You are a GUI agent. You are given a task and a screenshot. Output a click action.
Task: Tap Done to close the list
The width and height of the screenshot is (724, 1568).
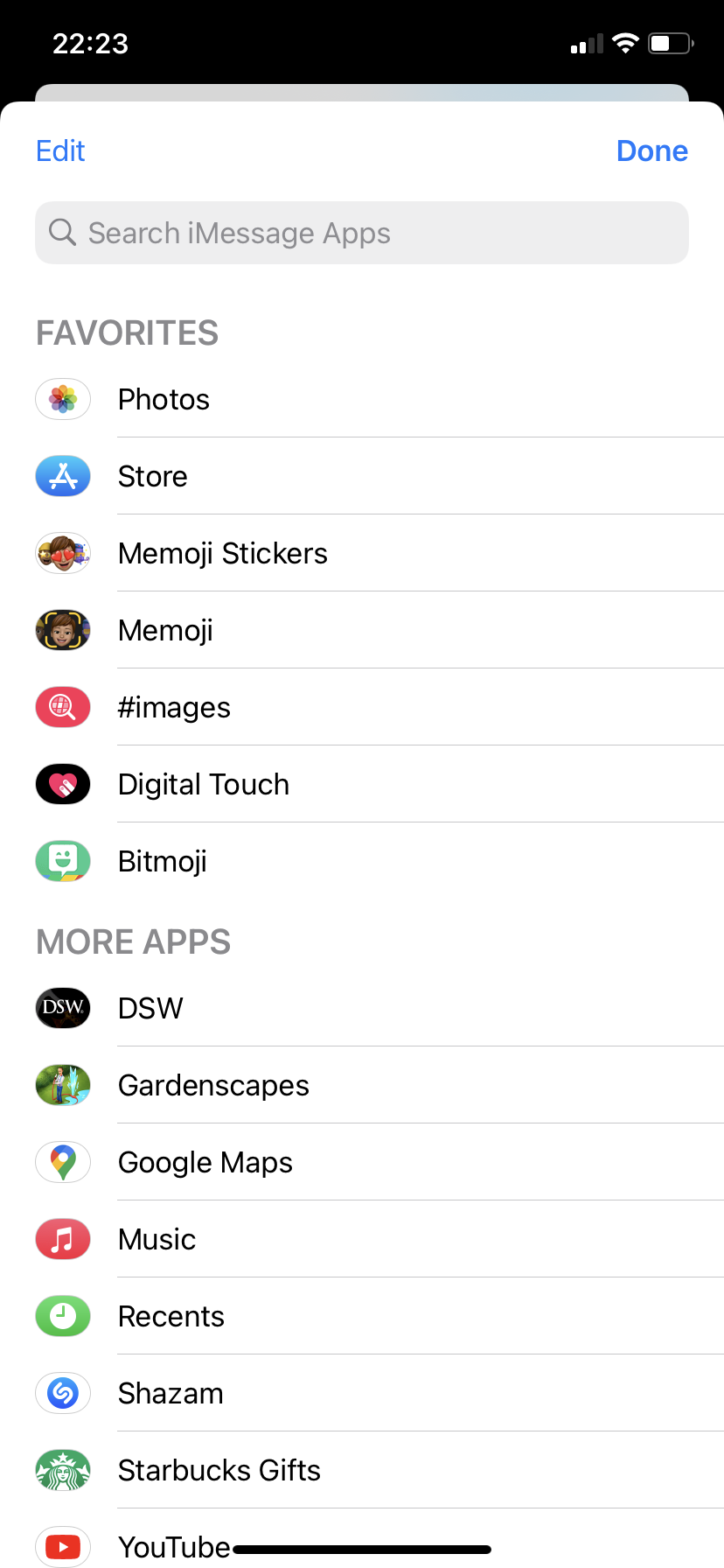click(651, 151)
